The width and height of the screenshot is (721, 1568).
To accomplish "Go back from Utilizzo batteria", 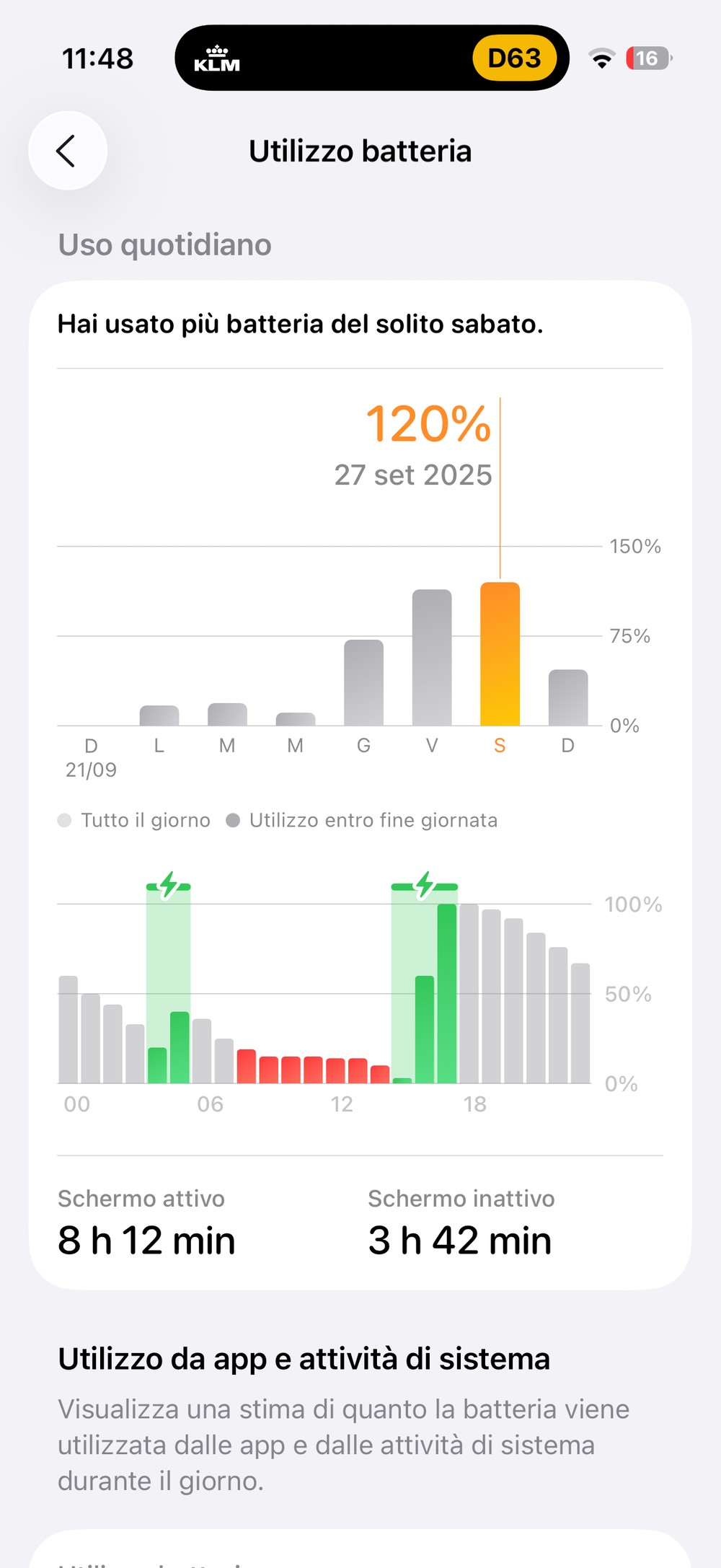I will [x=68, y=151].
